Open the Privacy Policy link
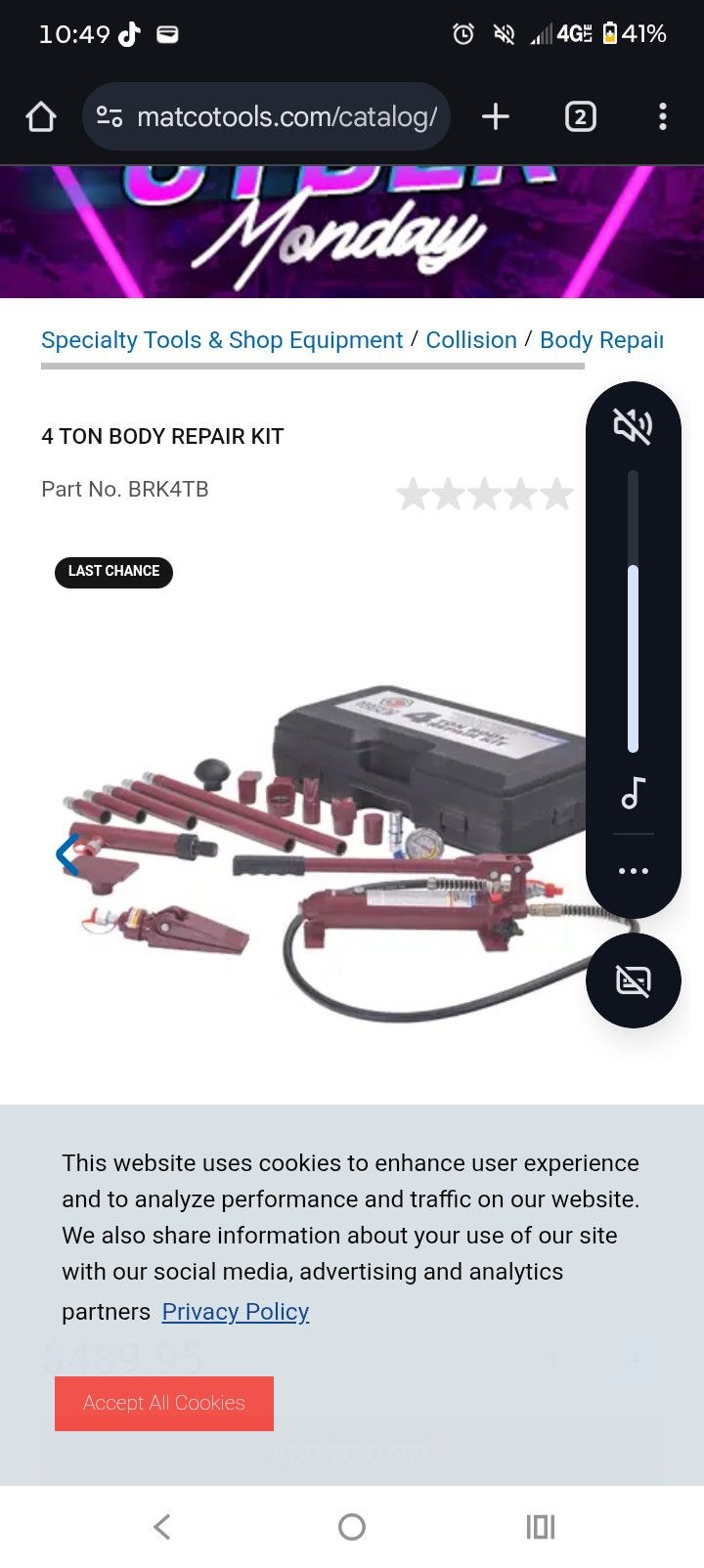 [x=236, y=1312]
